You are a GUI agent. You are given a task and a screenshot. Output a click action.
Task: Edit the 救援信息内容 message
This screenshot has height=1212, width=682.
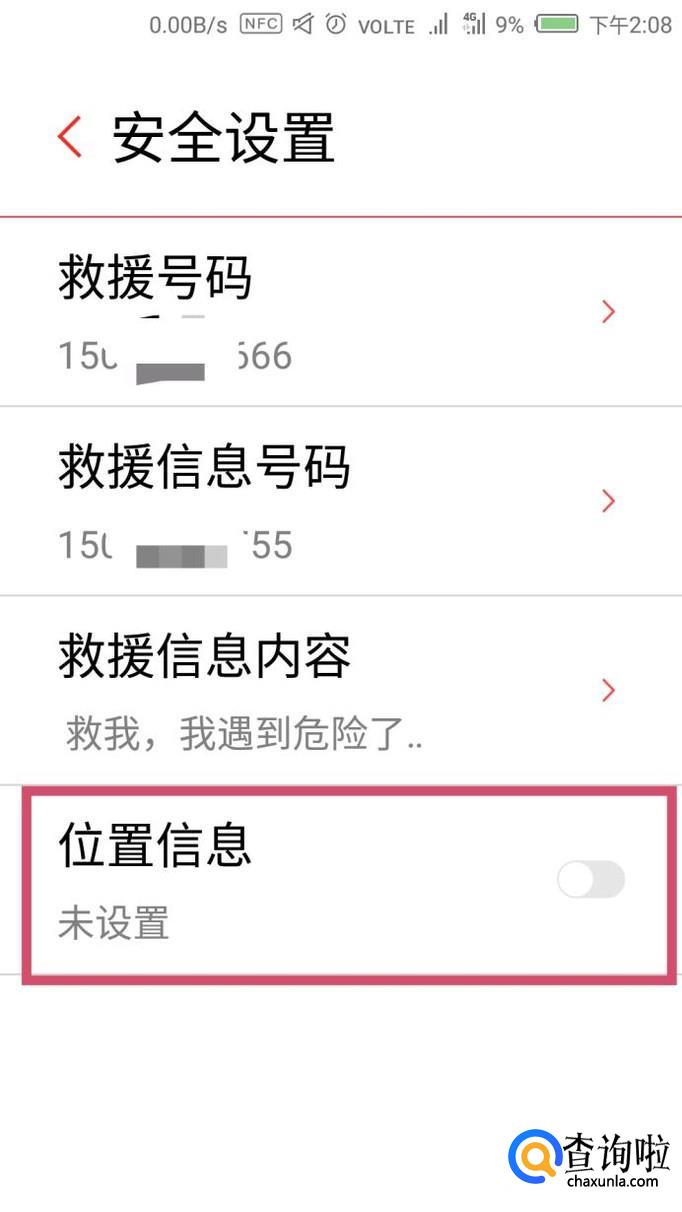pos(340,690)
